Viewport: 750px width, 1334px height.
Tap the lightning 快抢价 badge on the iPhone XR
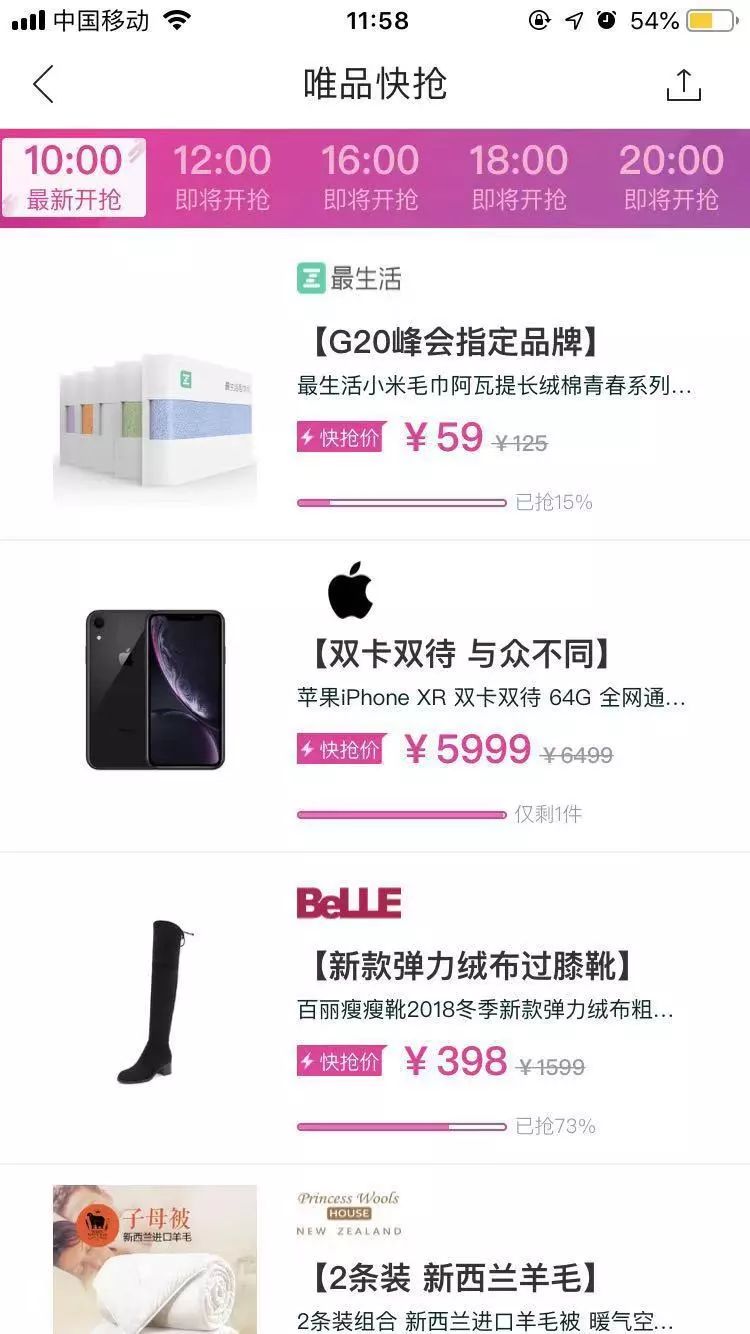(x=340, y=749)
